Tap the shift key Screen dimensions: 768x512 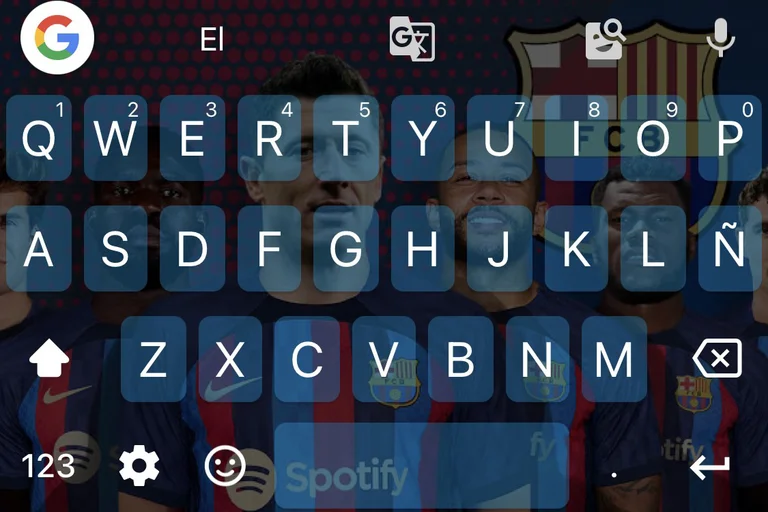(x=49, y=358)
